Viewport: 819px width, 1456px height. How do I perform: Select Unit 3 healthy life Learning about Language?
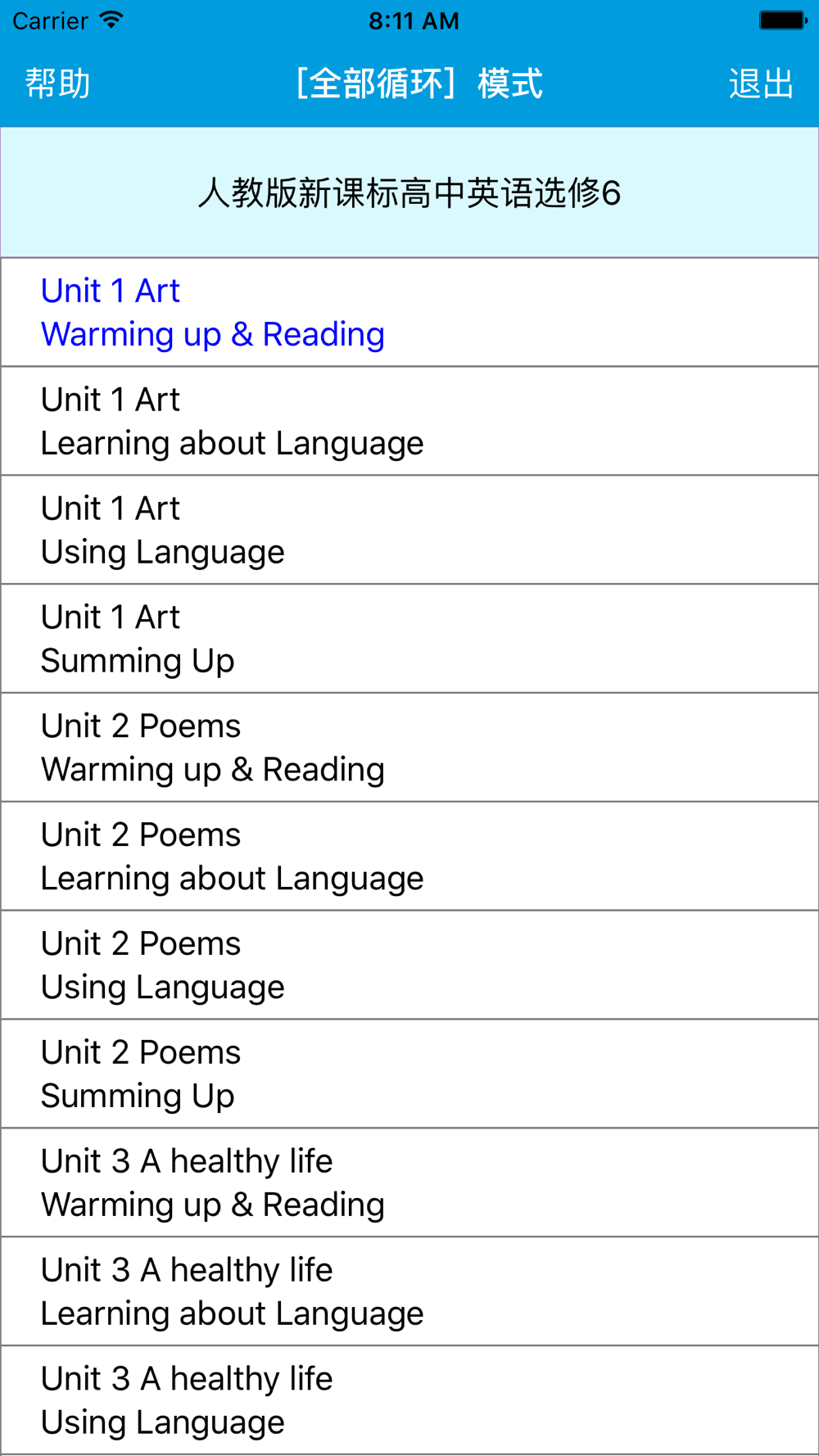[409, 1291]
